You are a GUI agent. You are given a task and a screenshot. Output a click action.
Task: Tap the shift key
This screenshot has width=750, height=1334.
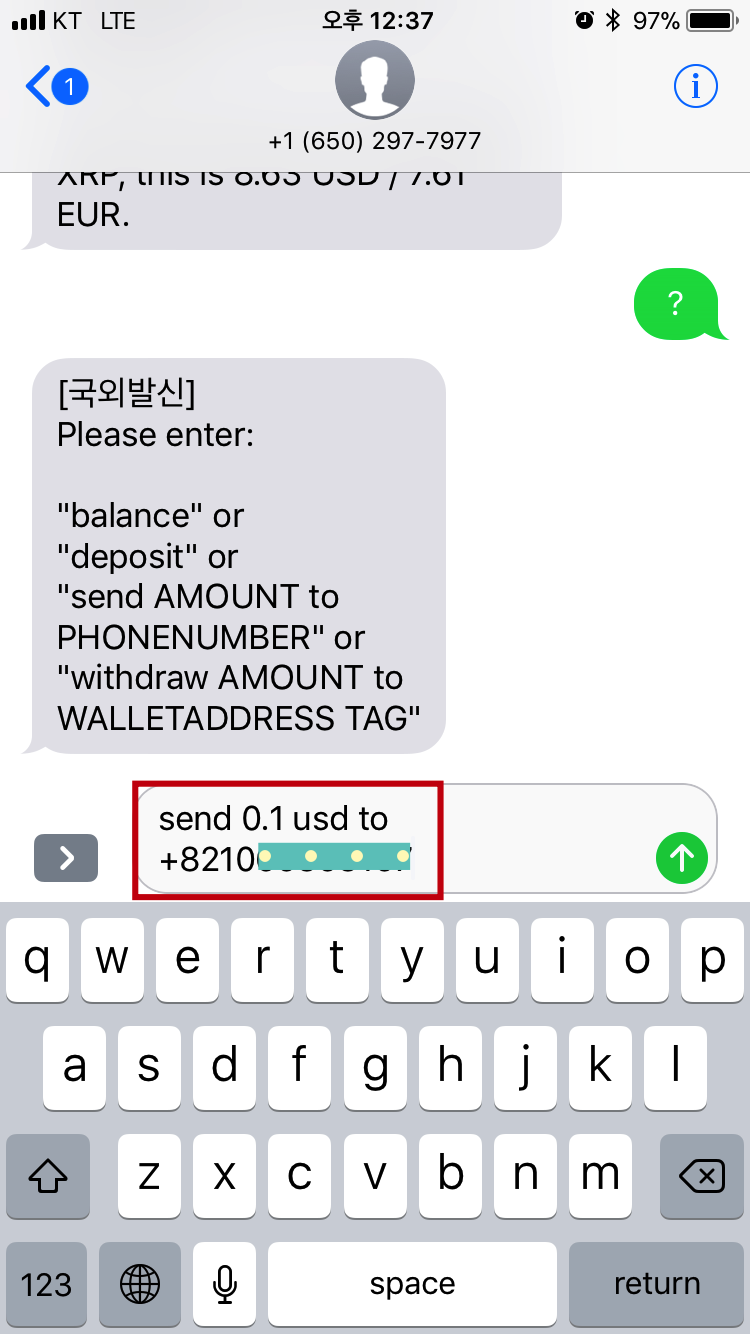click(47, 1176)
